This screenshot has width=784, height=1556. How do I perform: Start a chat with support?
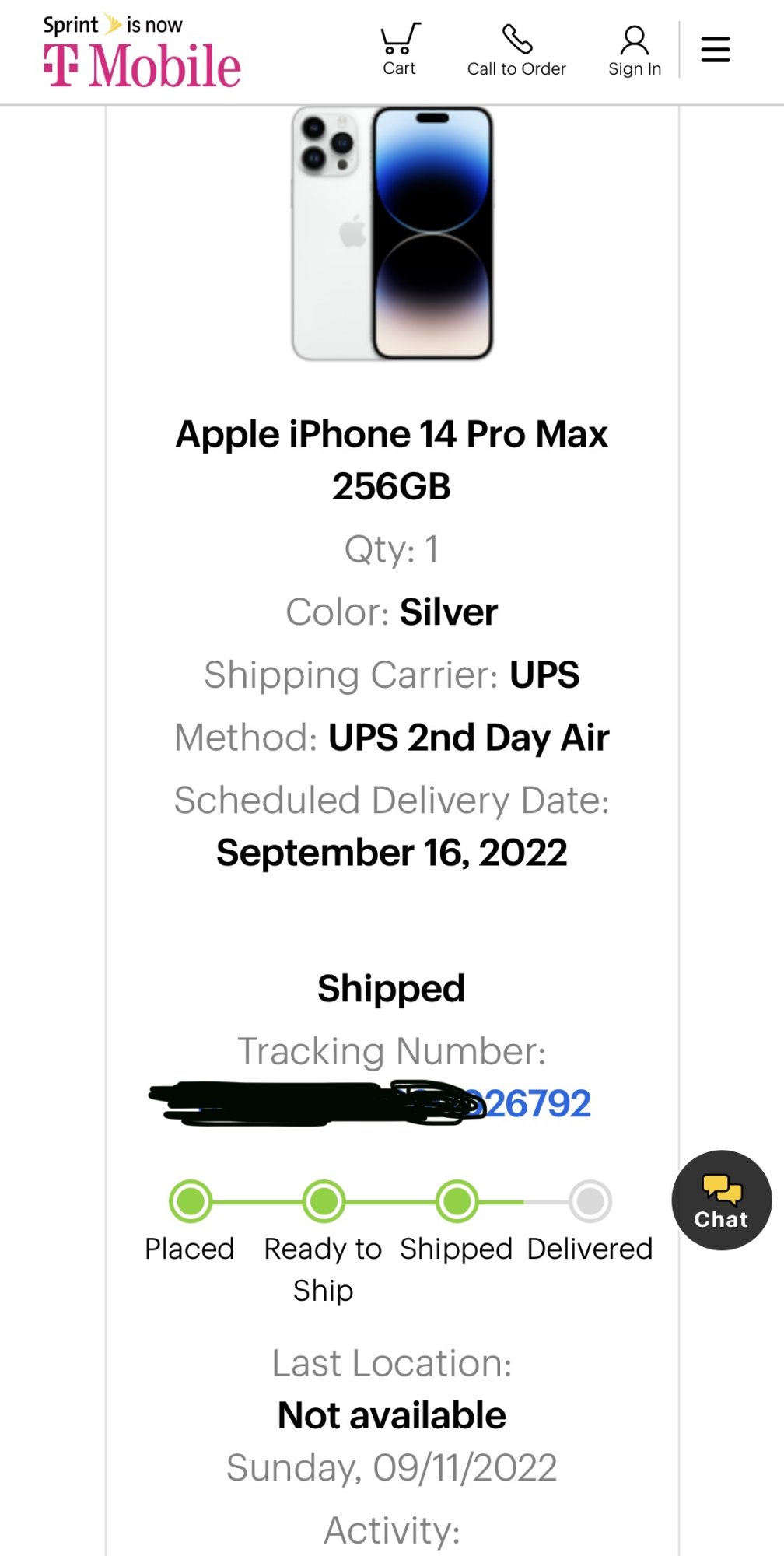click(721, 1200)
